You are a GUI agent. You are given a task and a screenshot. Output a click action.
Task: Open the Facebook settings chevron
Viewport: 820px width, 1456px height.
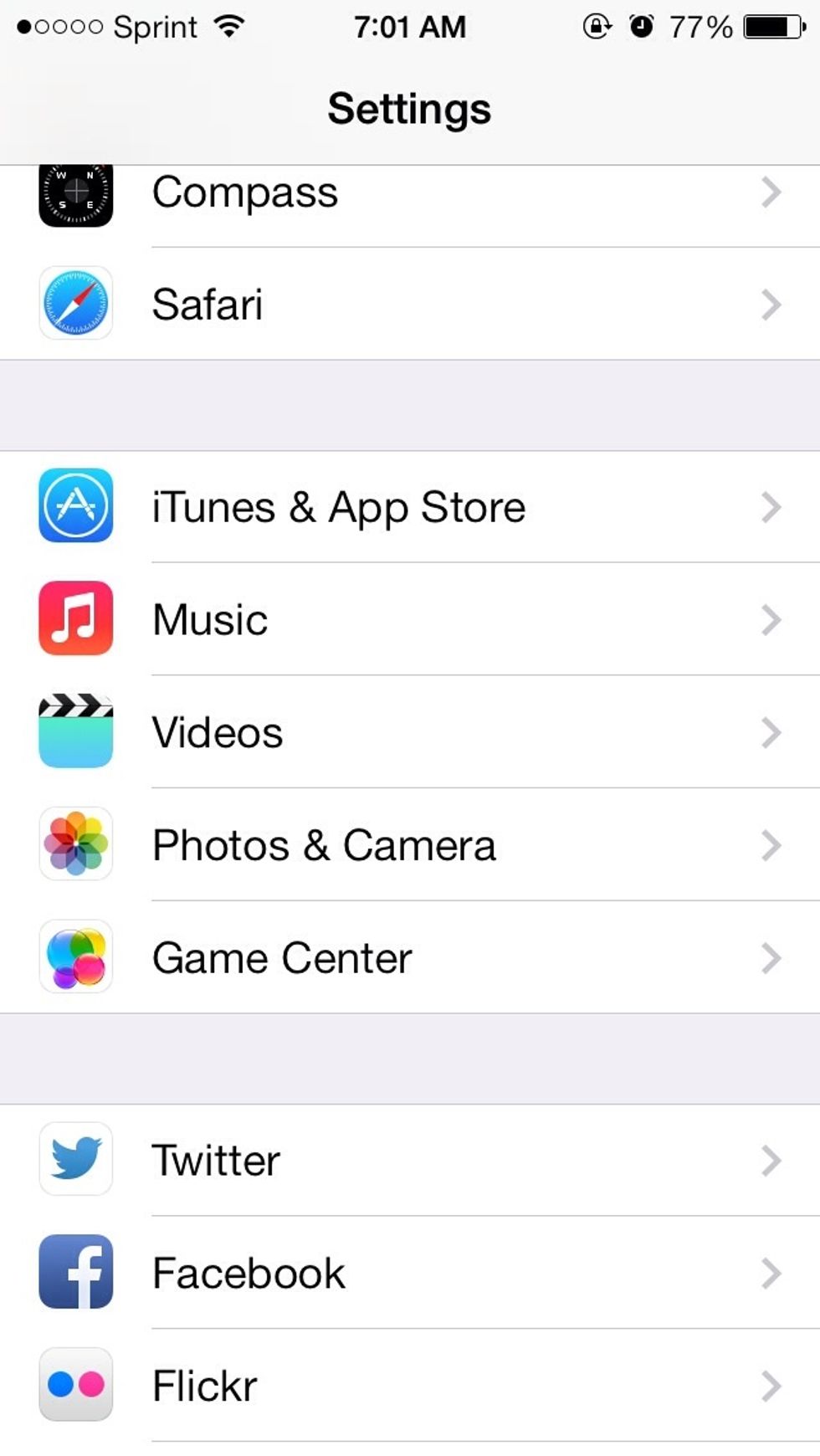[x=771, y=1273]
